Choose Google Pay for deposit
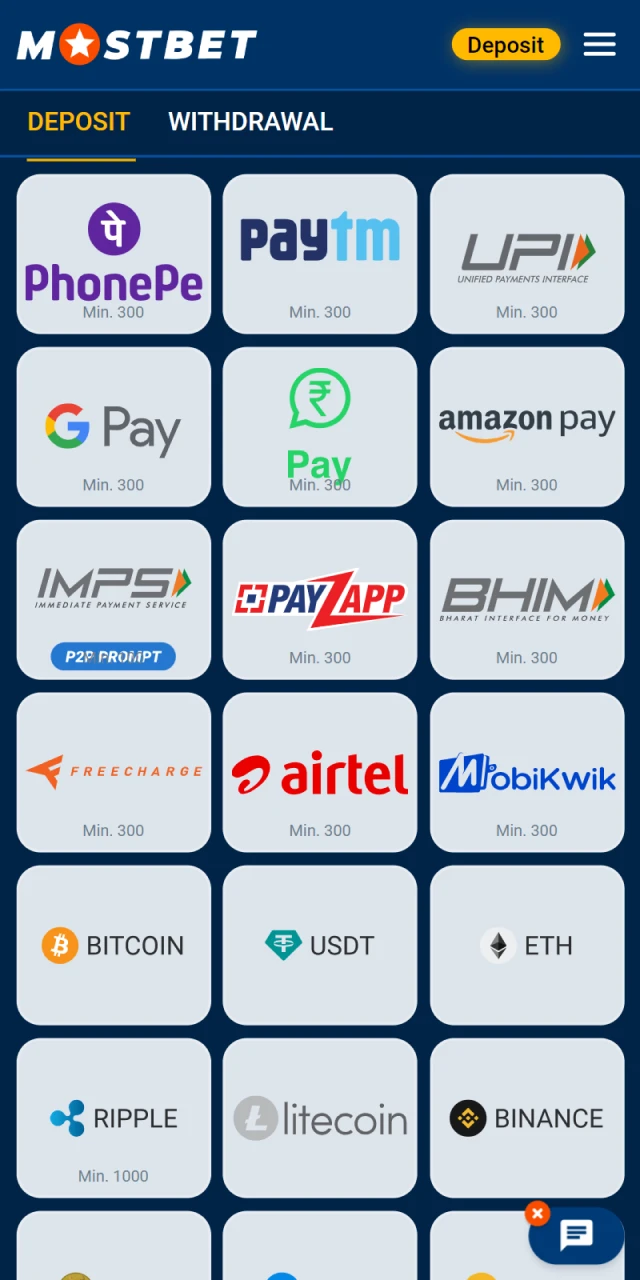 114,427
